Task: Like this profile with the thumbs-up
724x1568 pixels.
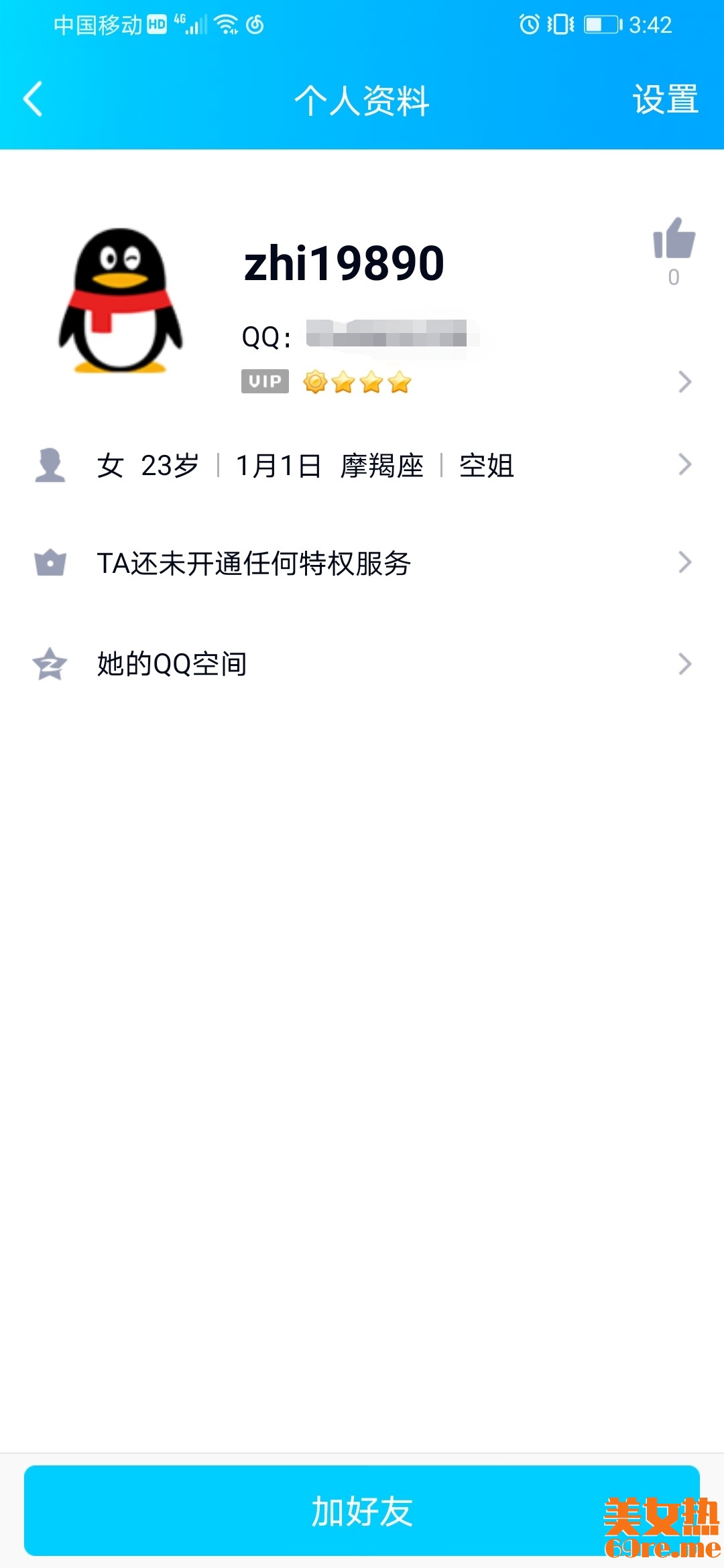Action: tap(674, 239)
